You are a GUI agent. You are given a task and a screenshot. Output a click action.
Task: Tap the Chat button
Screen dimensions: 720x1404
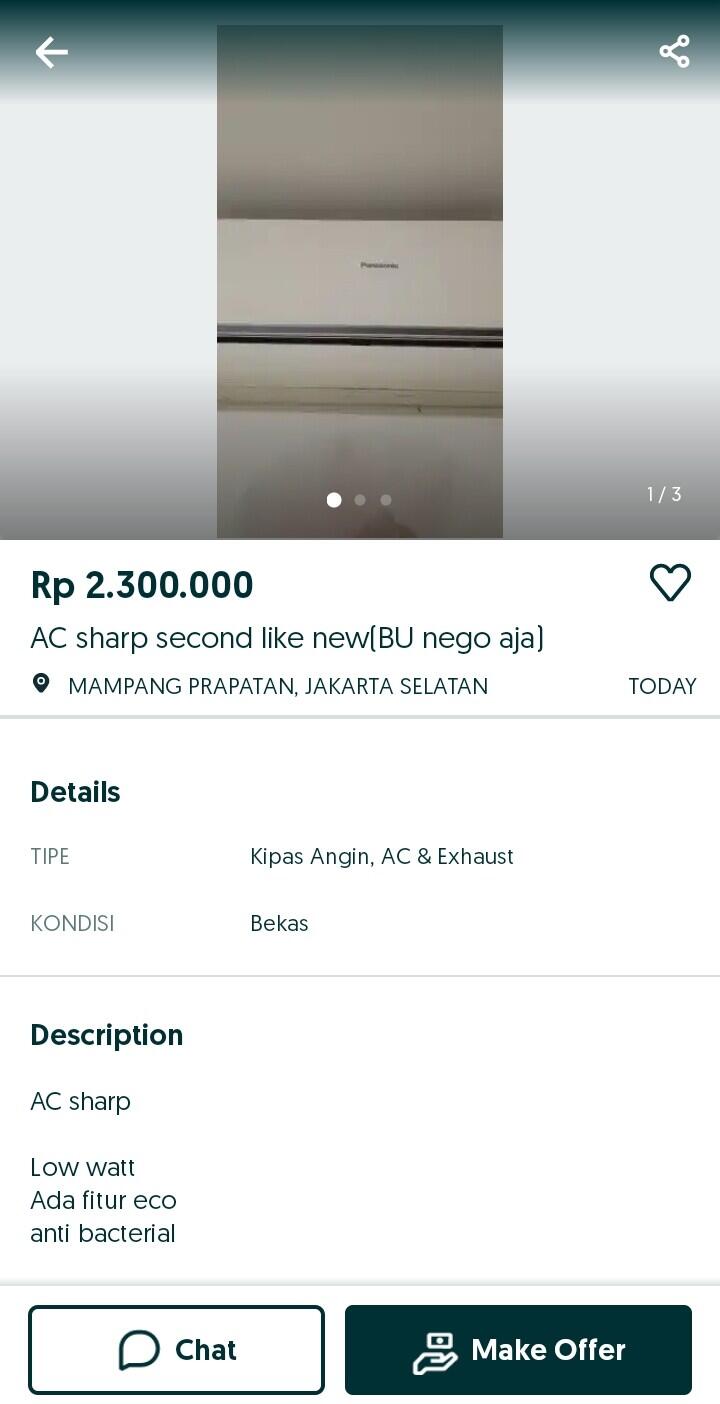177,1349
